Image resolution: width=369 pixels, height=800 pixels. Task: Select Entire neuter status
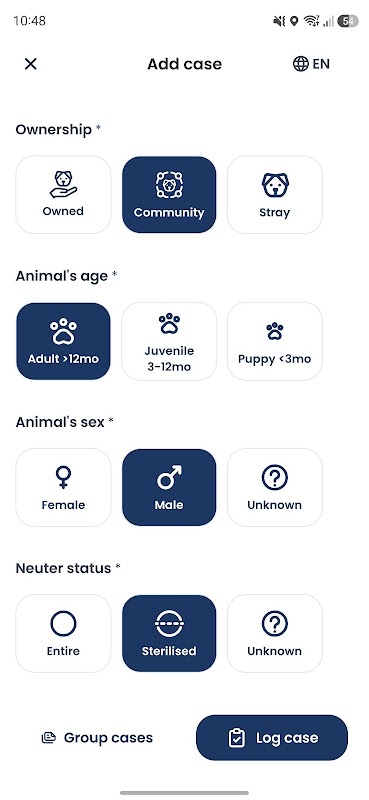point(63,633)
